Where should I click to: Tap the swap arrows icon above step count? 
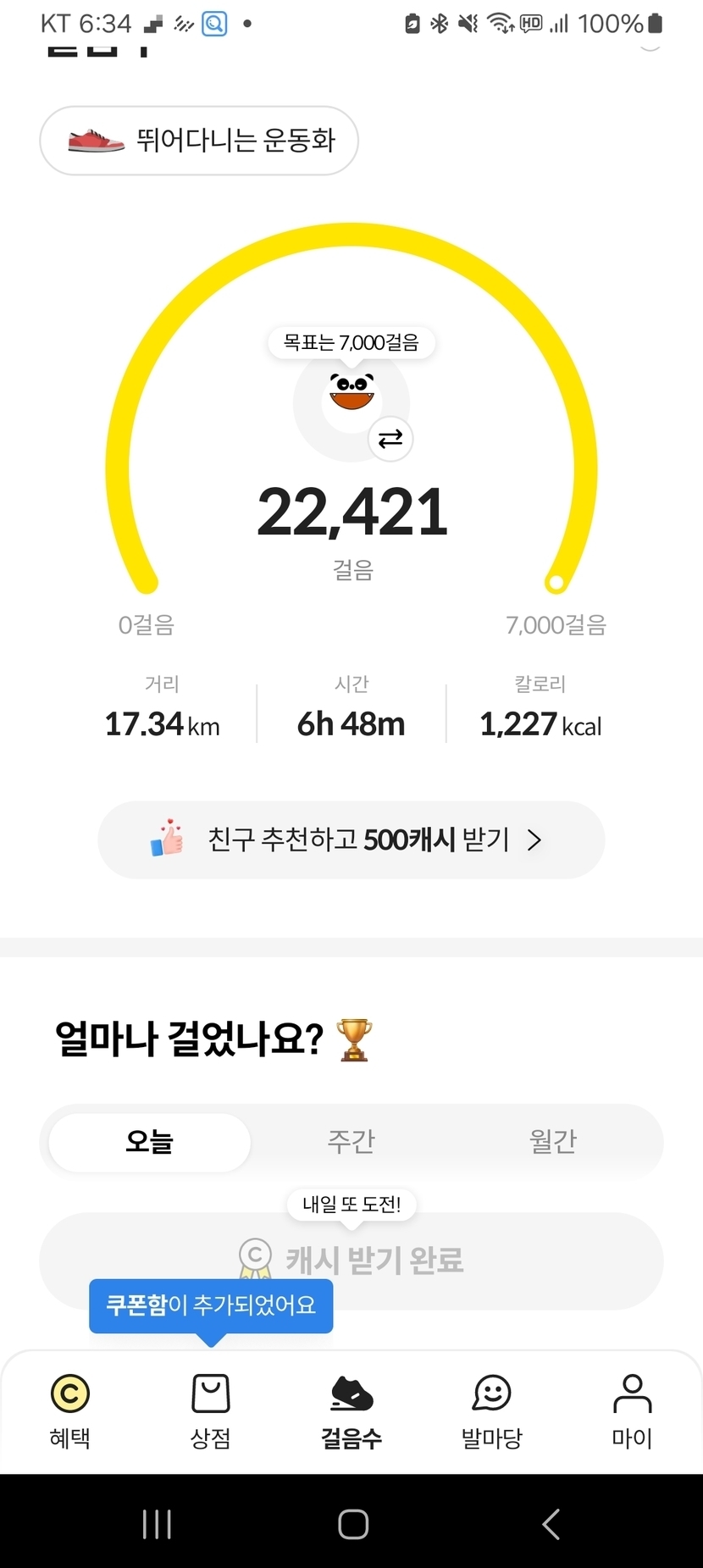(390, 439)
